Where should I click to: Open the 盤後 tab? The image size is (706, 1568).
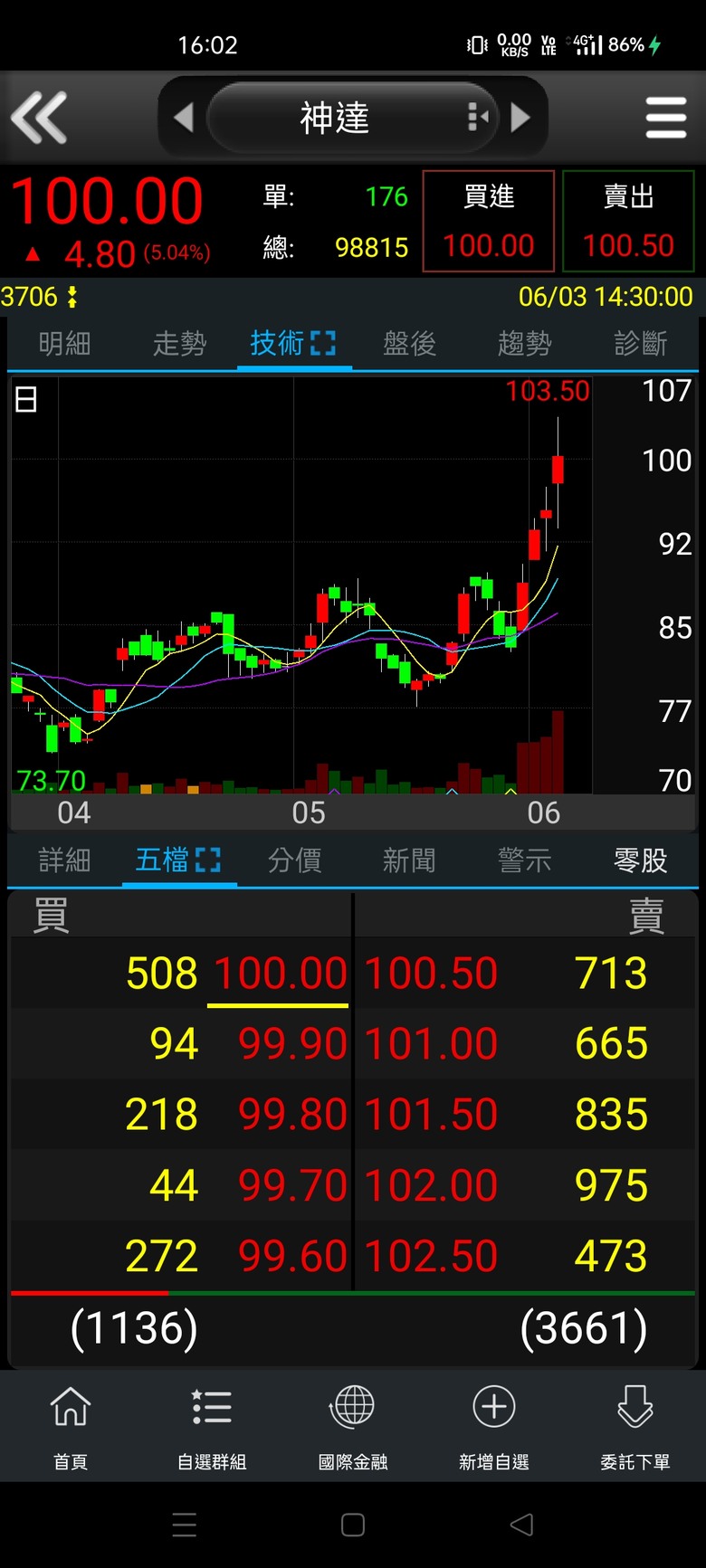[409, 344]
